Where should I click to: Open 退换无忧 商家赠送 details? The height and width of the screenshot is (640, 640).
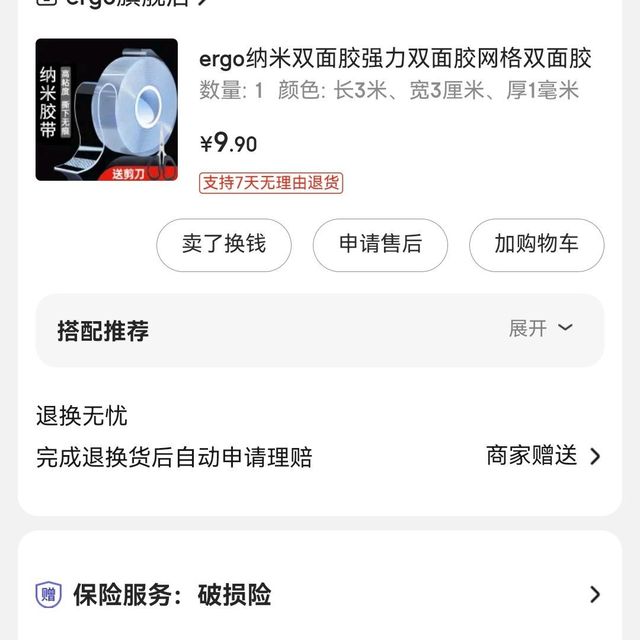544,456
